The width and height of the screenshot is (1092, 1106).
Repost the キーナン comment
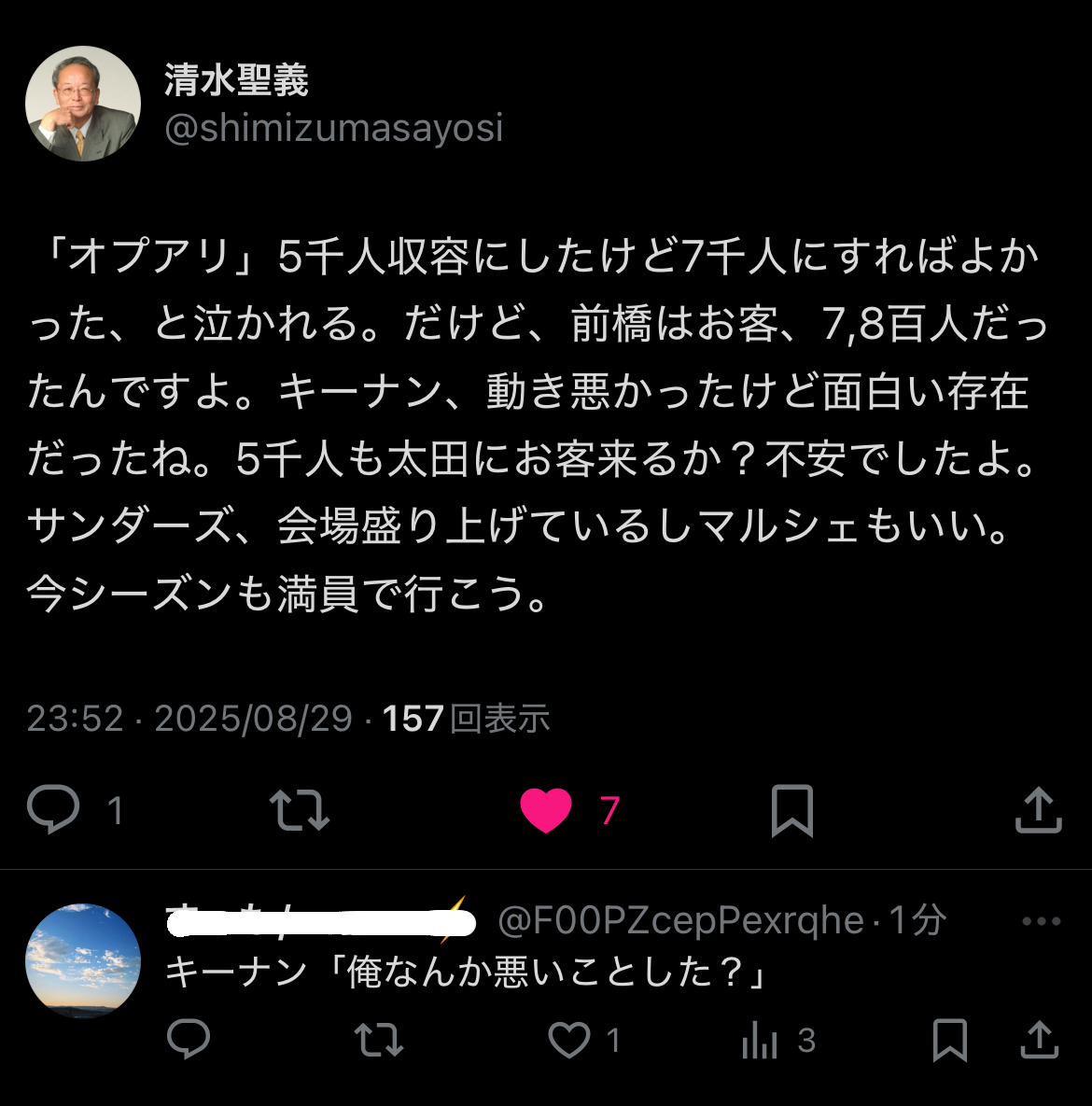(380, 1040)
